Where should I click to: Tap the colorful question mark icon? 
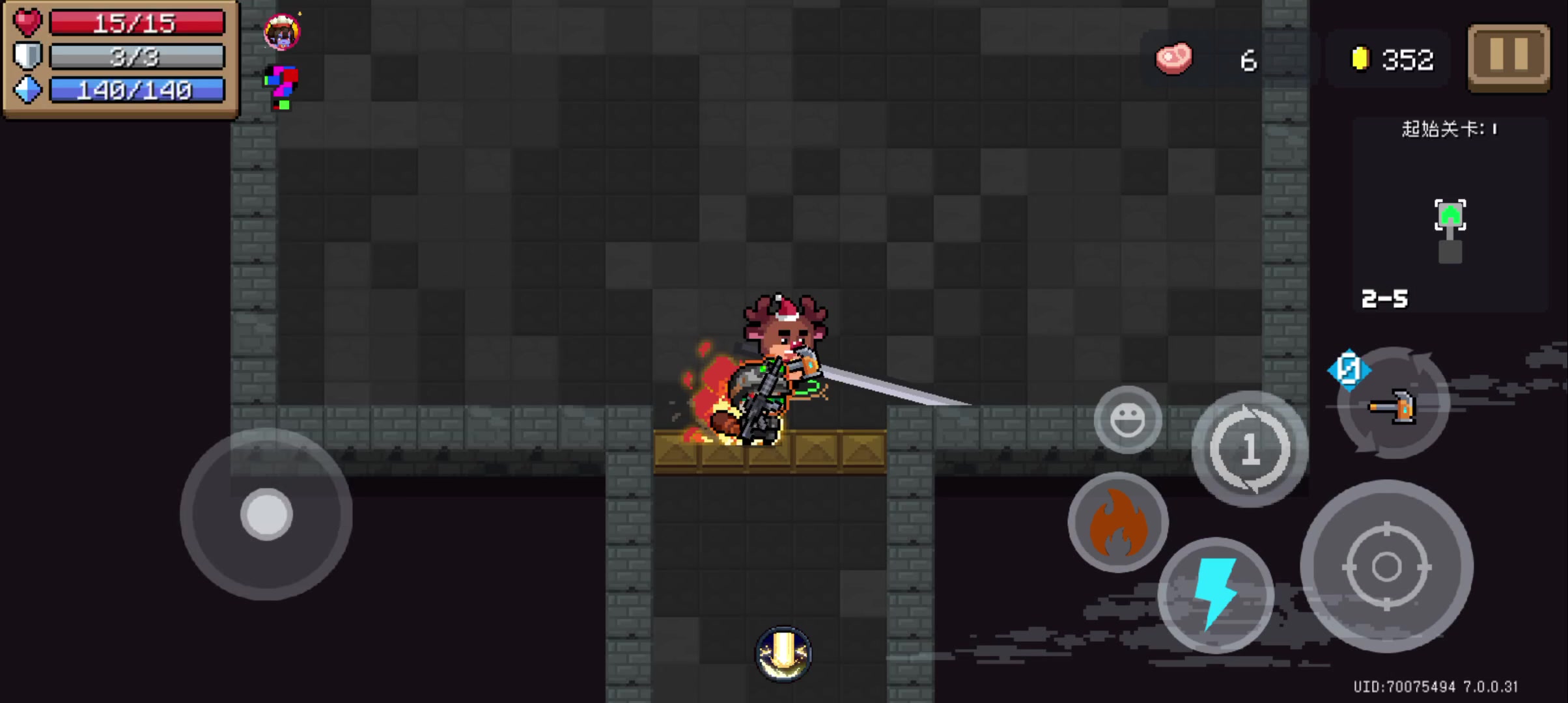(282, 87)
